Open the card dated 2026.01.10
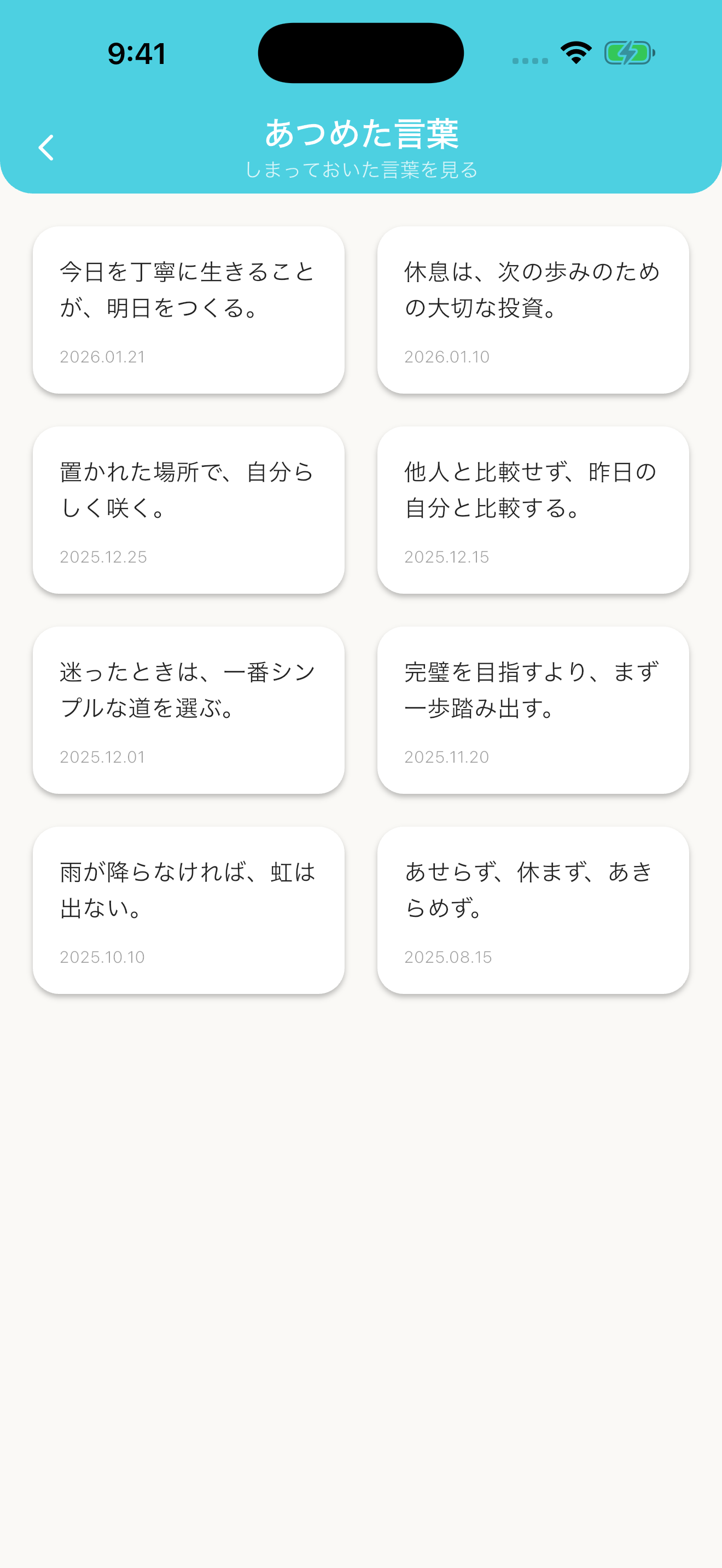This screenshot has width=722, height=1568. 533,311
